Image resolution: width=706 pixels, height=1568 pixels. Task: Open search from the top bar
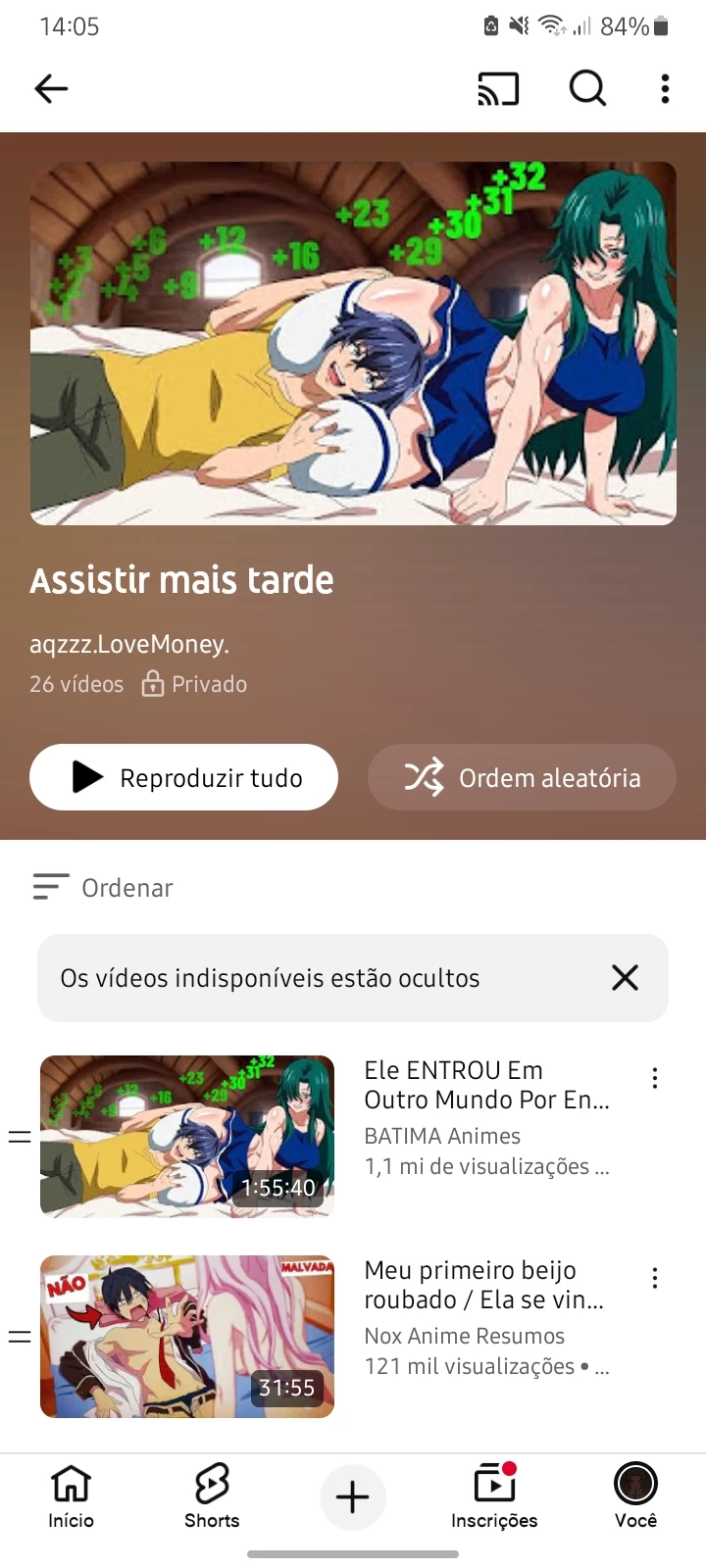[587, 89]
